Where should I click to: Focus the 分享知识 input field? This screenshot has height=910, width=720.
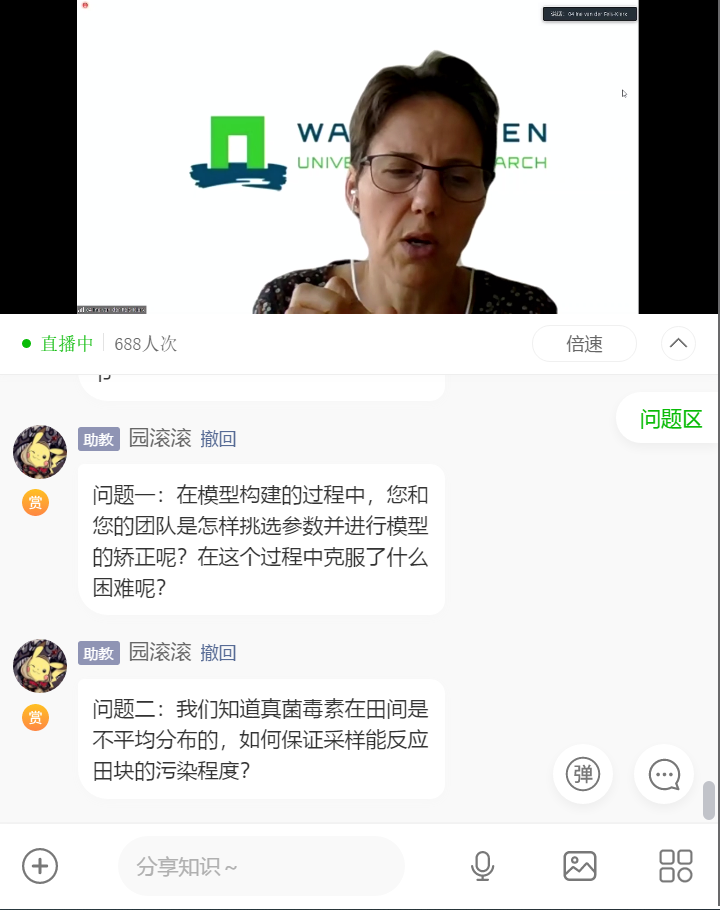tap(260, 866)
